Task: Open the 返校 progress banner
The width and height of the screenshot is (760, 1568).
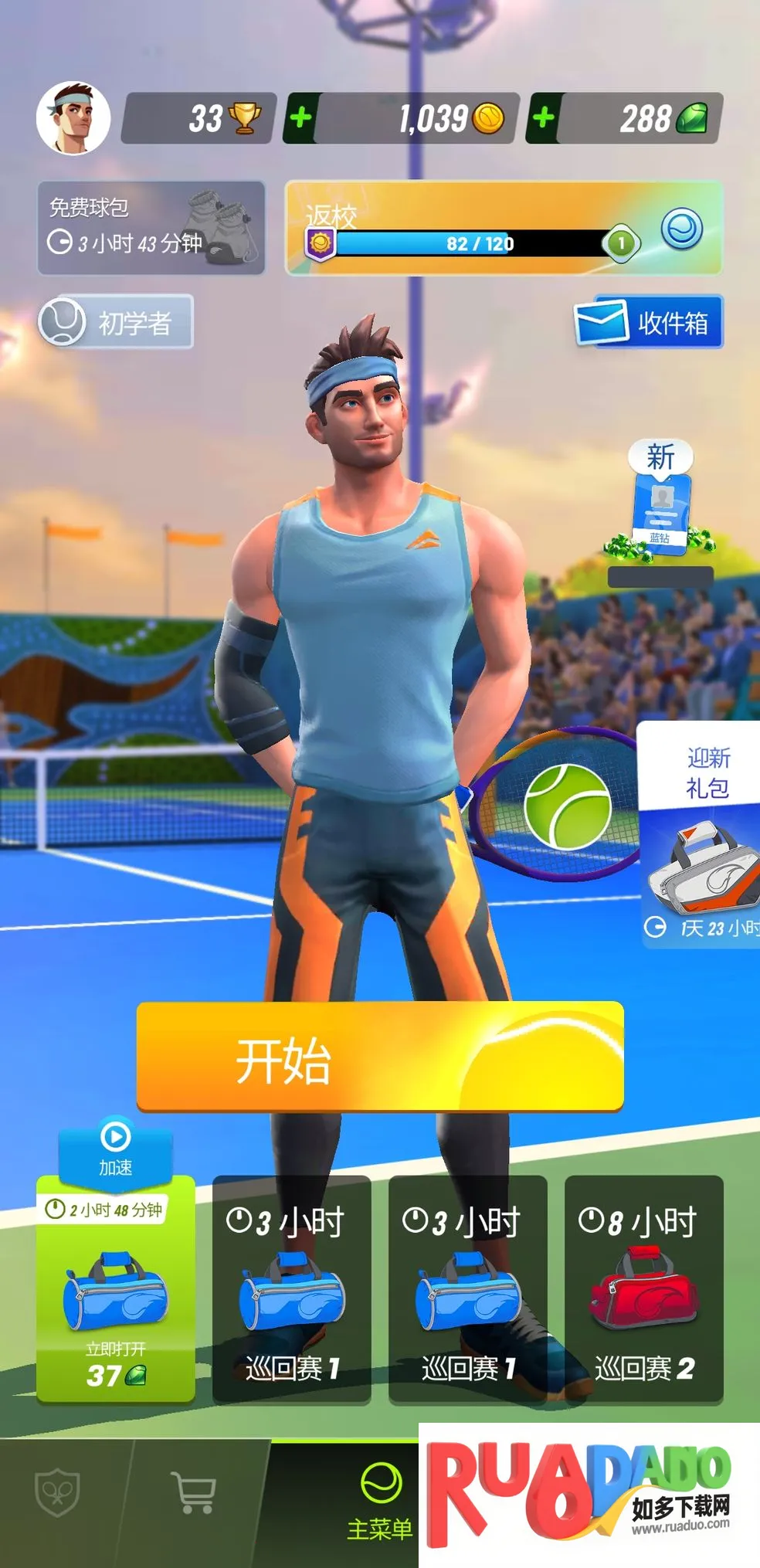Action: (x=504, y=228)
